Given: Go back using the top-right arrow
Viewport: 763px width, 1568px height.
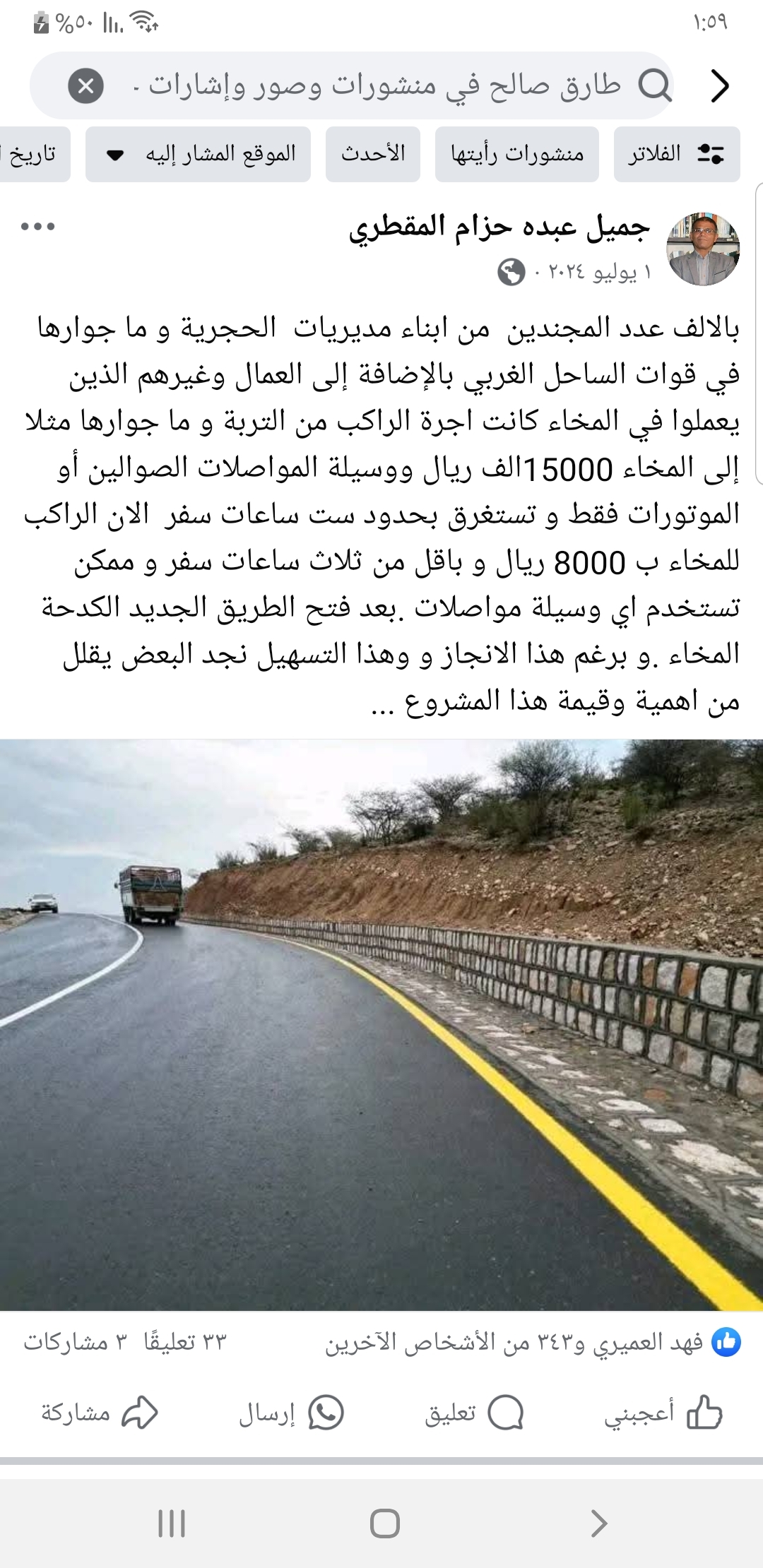Looking at the screenshot, I should [x=719, y=86].
